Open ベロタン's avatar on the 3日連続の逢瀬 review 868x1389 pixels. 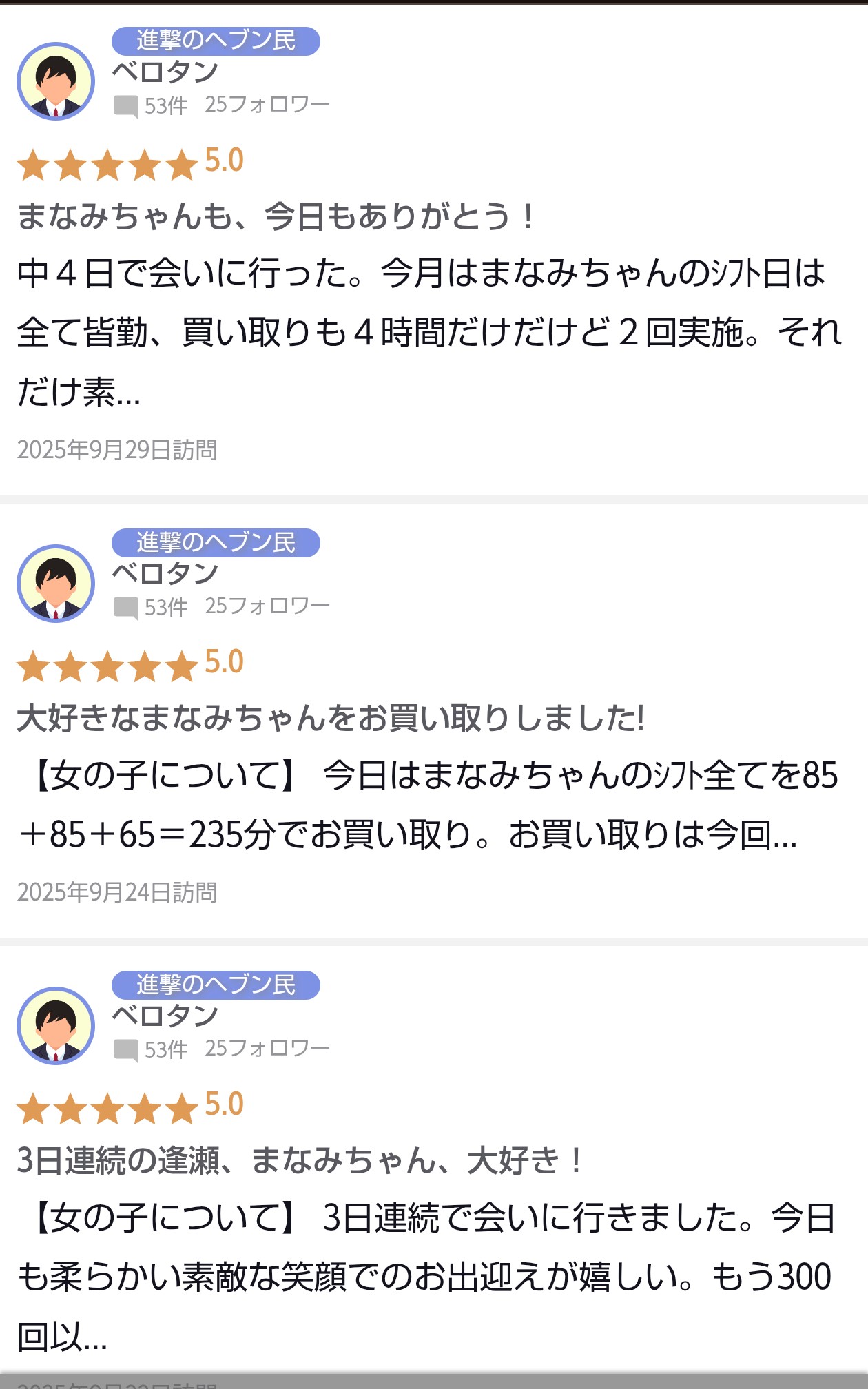click(x=56, y=1026)
